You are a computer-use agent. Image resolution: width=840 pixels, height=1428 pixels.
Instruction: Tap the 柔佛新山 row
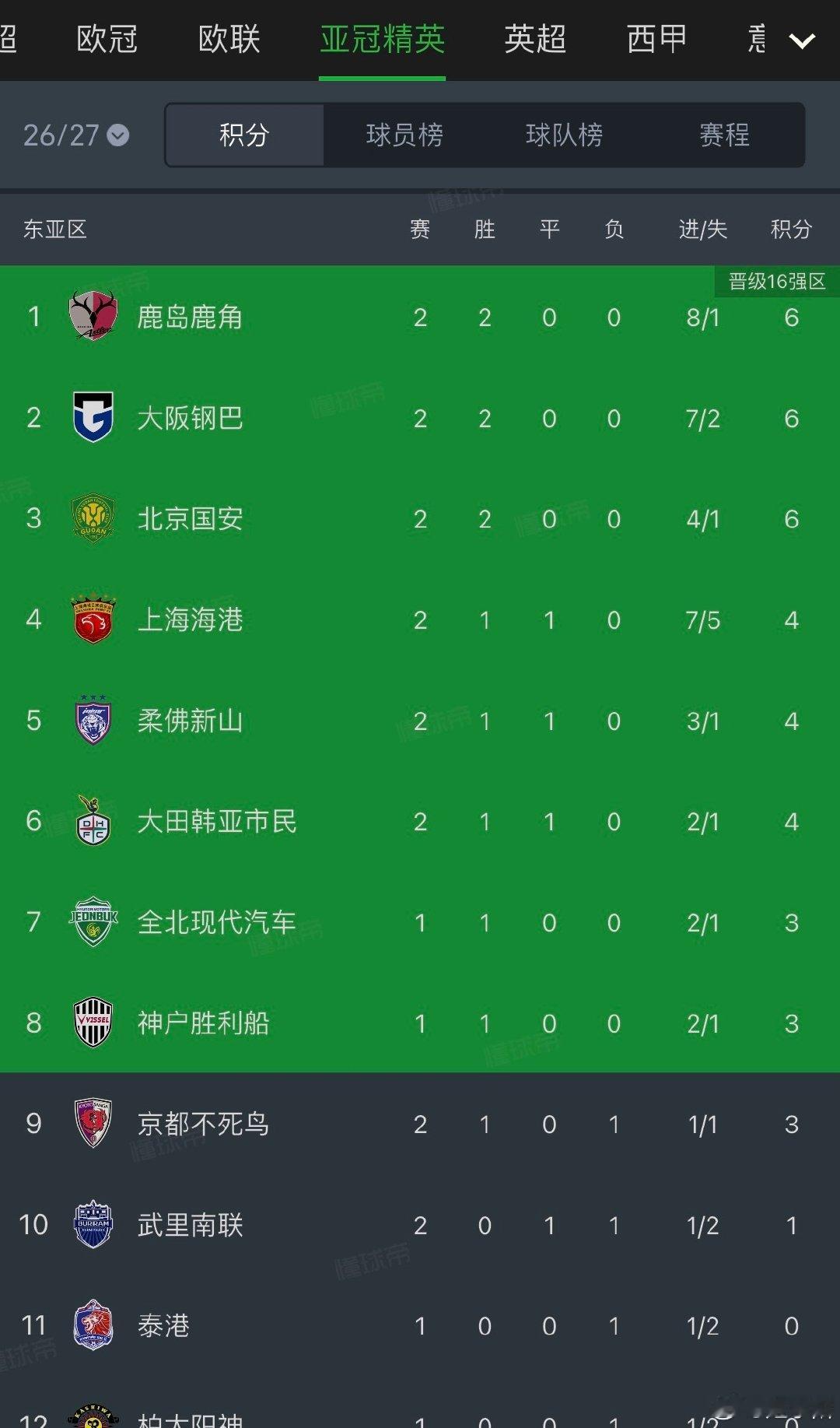[x=420, y=721]
